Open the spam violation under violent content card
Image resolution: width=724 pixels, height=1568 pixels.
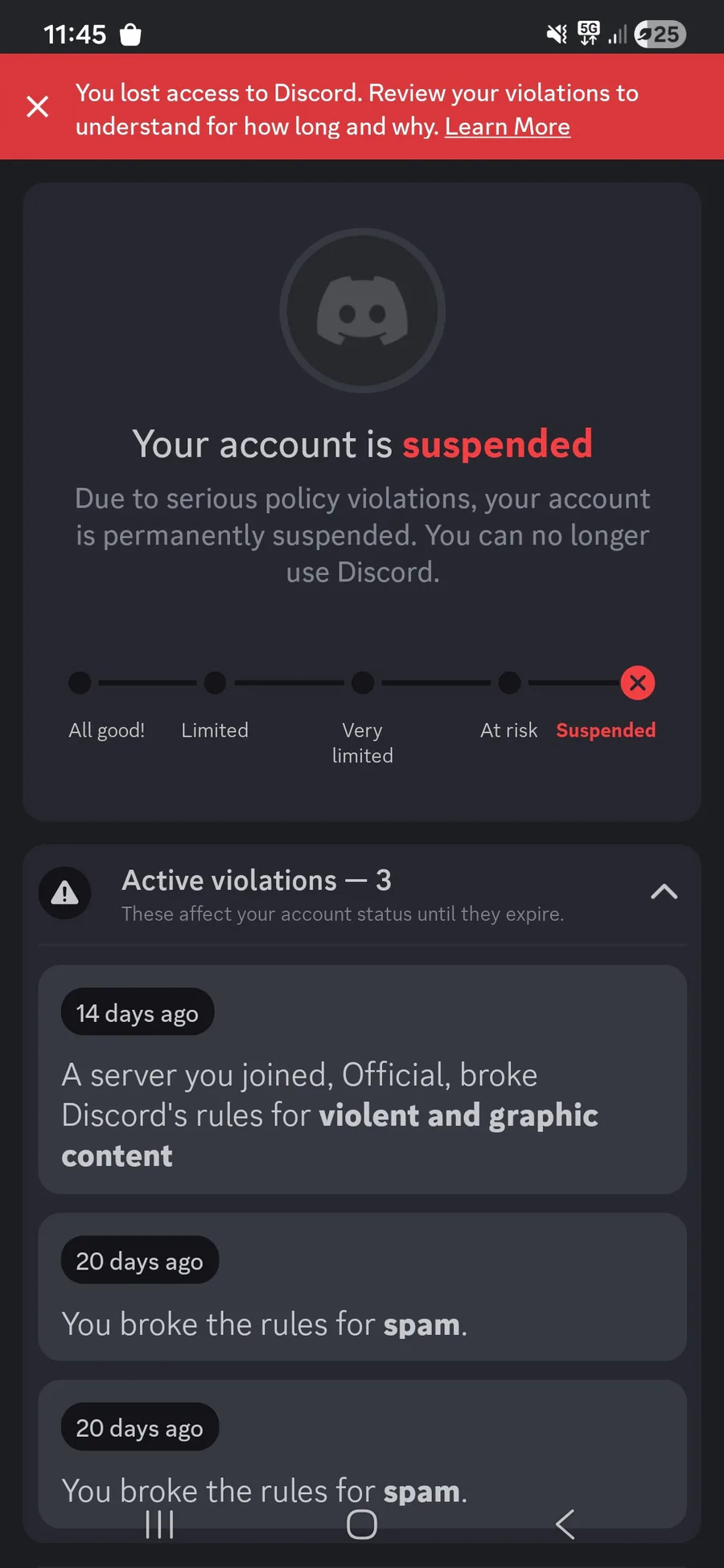click(x=362, y=1287)
